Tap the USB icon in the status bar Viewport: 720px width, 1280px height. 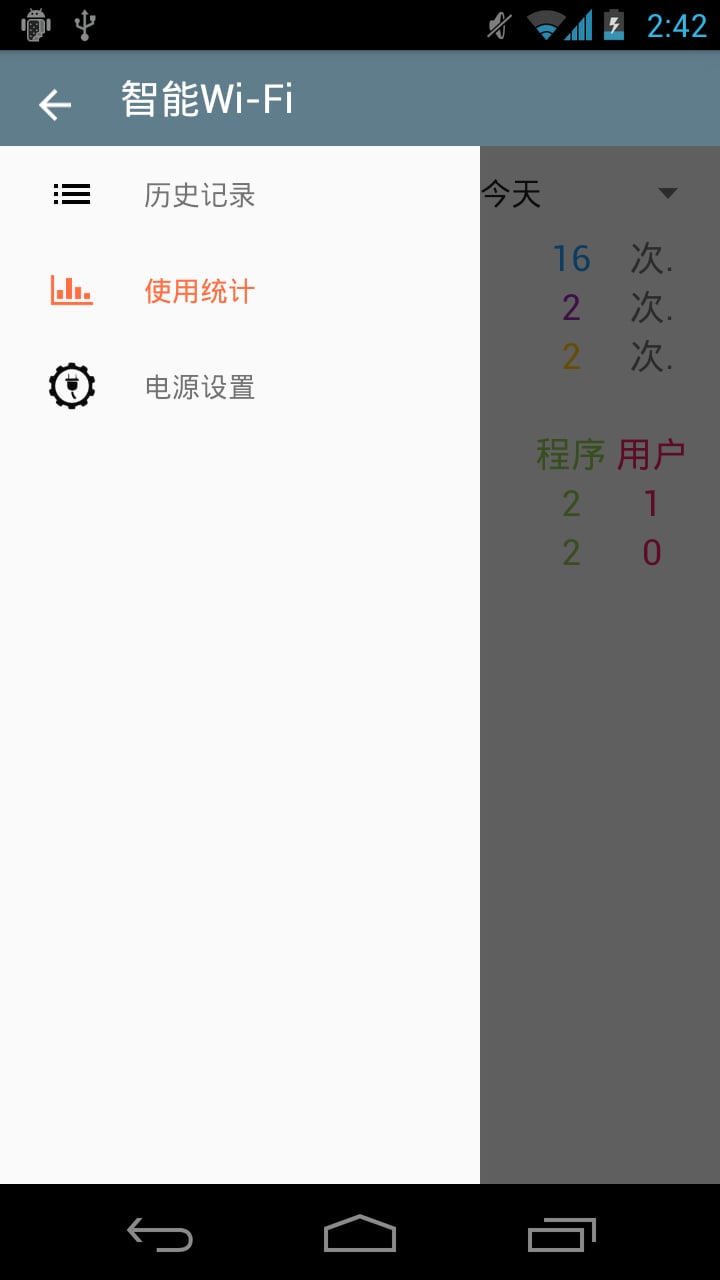pos(86,24)
